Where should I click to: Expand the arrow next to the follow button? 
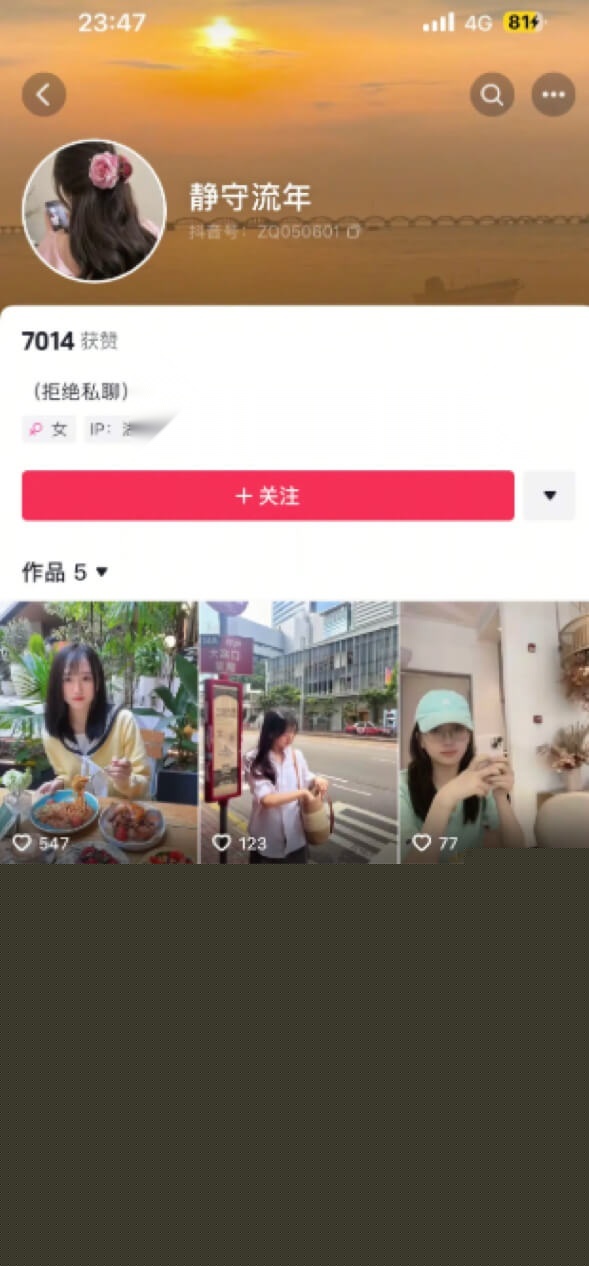point(549,496)
